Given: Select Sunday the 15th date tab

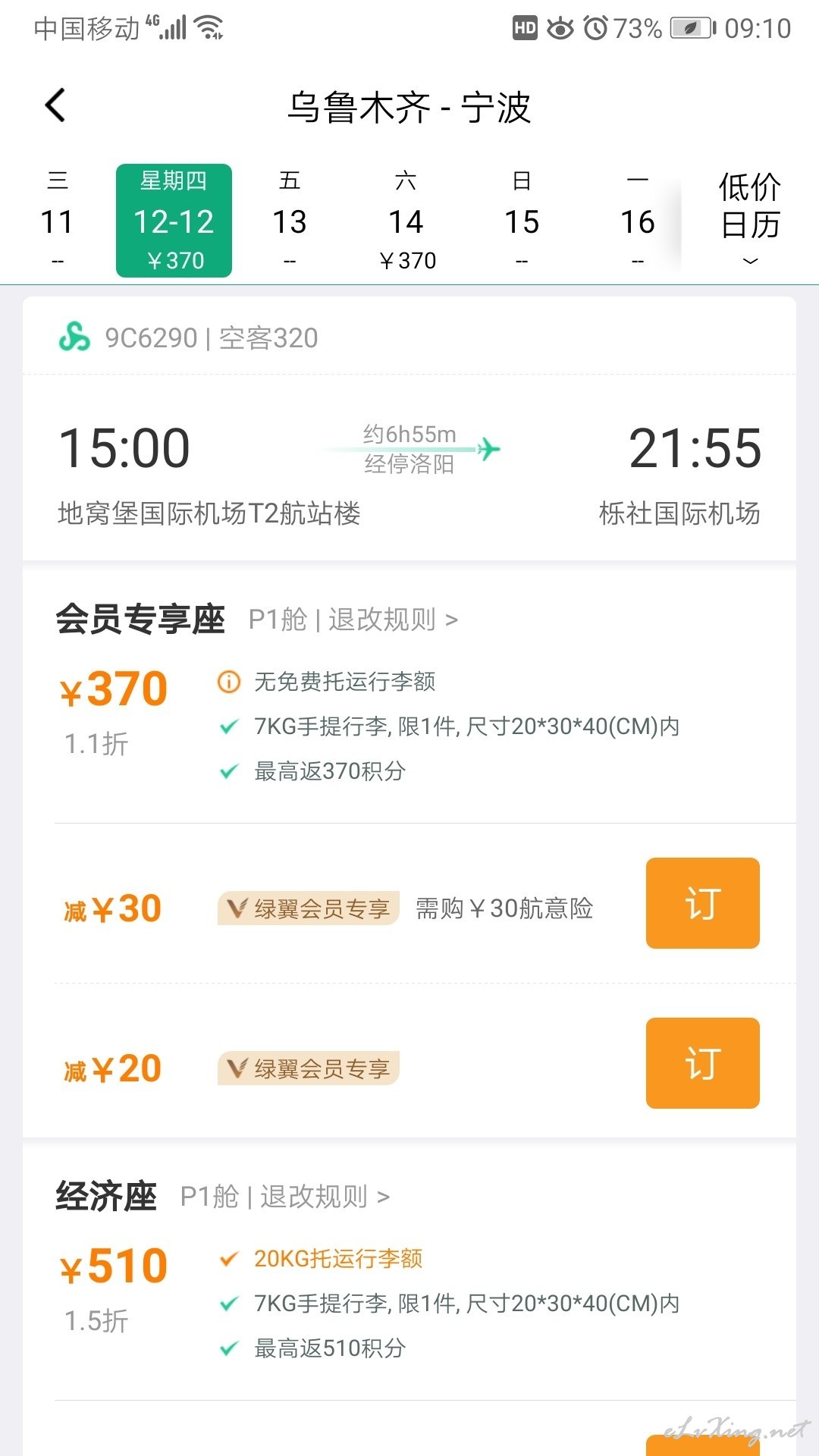Looking at the screenshot, I should point(522,220).
